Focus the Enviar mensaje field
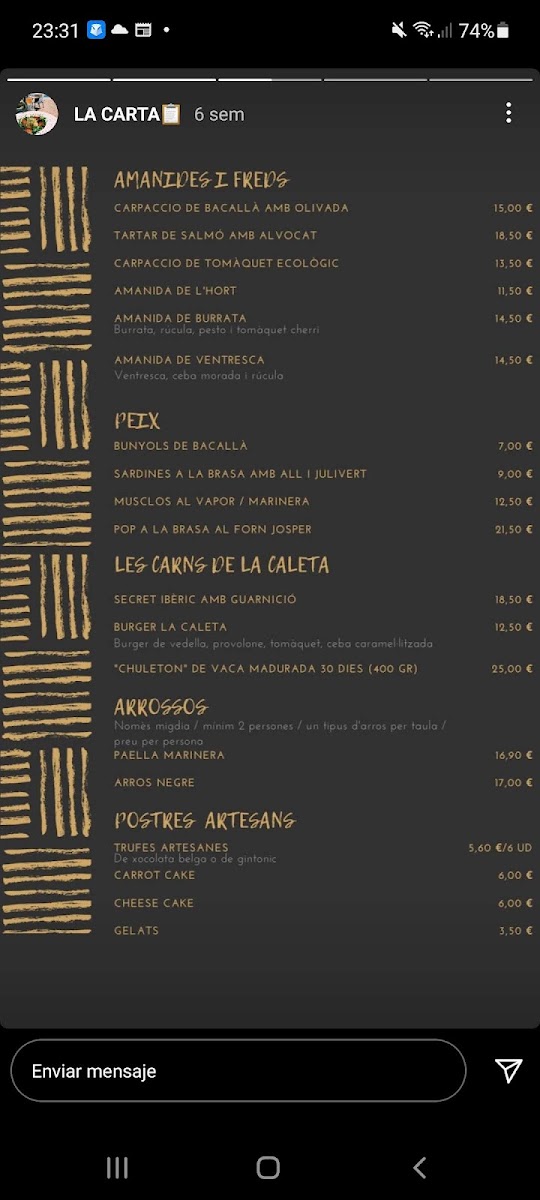The height and width of the screenshot is (1200, 540). click(x=238, y=1071)
